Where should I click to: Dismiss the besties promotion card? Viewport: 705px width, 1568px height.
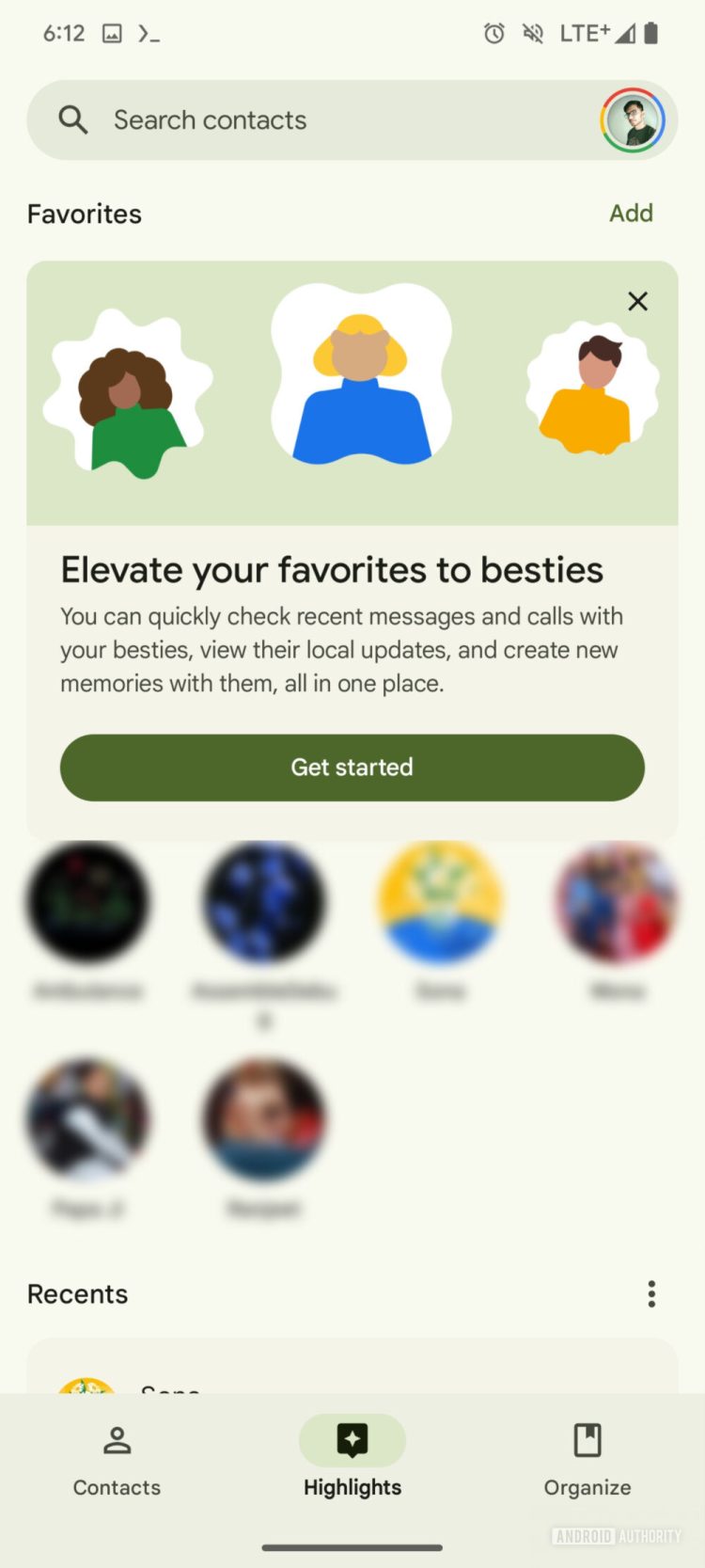pyautogui.click(x=637, y=301)
